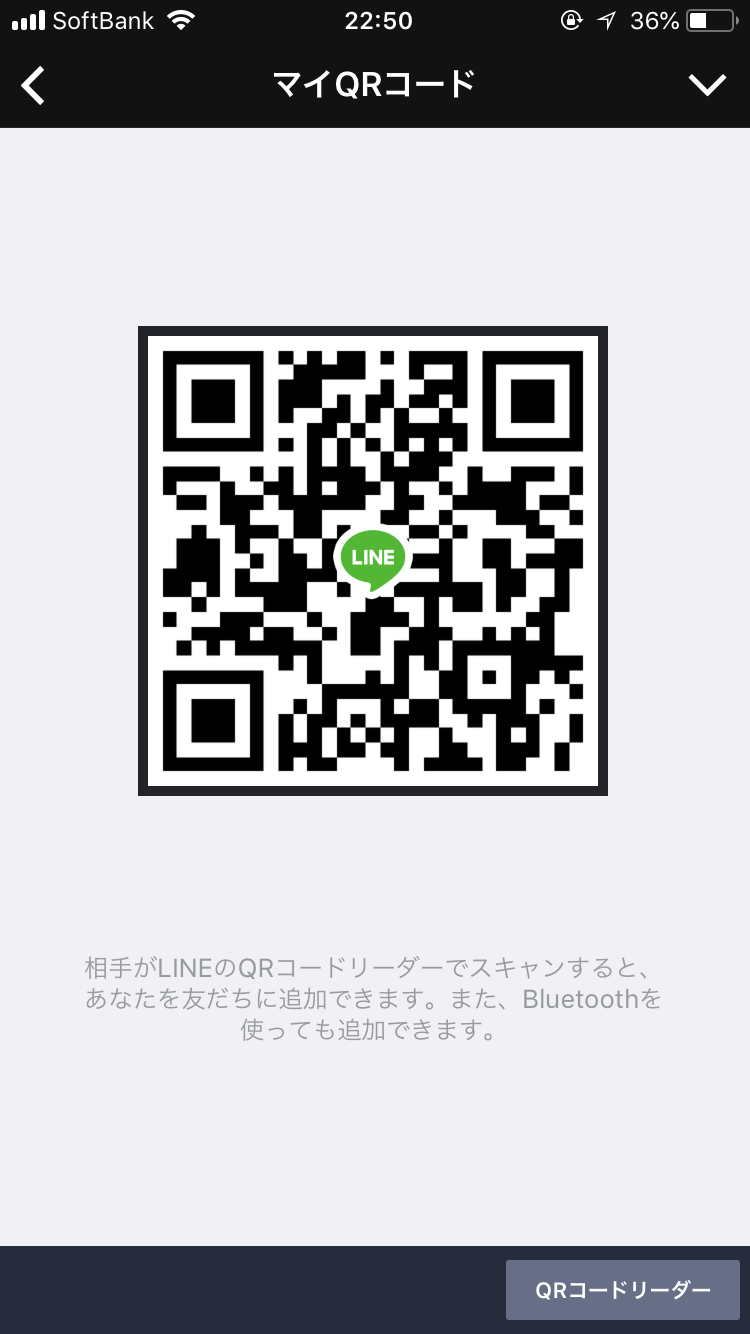Open the QRコードリーダー button
Screen dimensions: 750x1334
[622, 1290]
